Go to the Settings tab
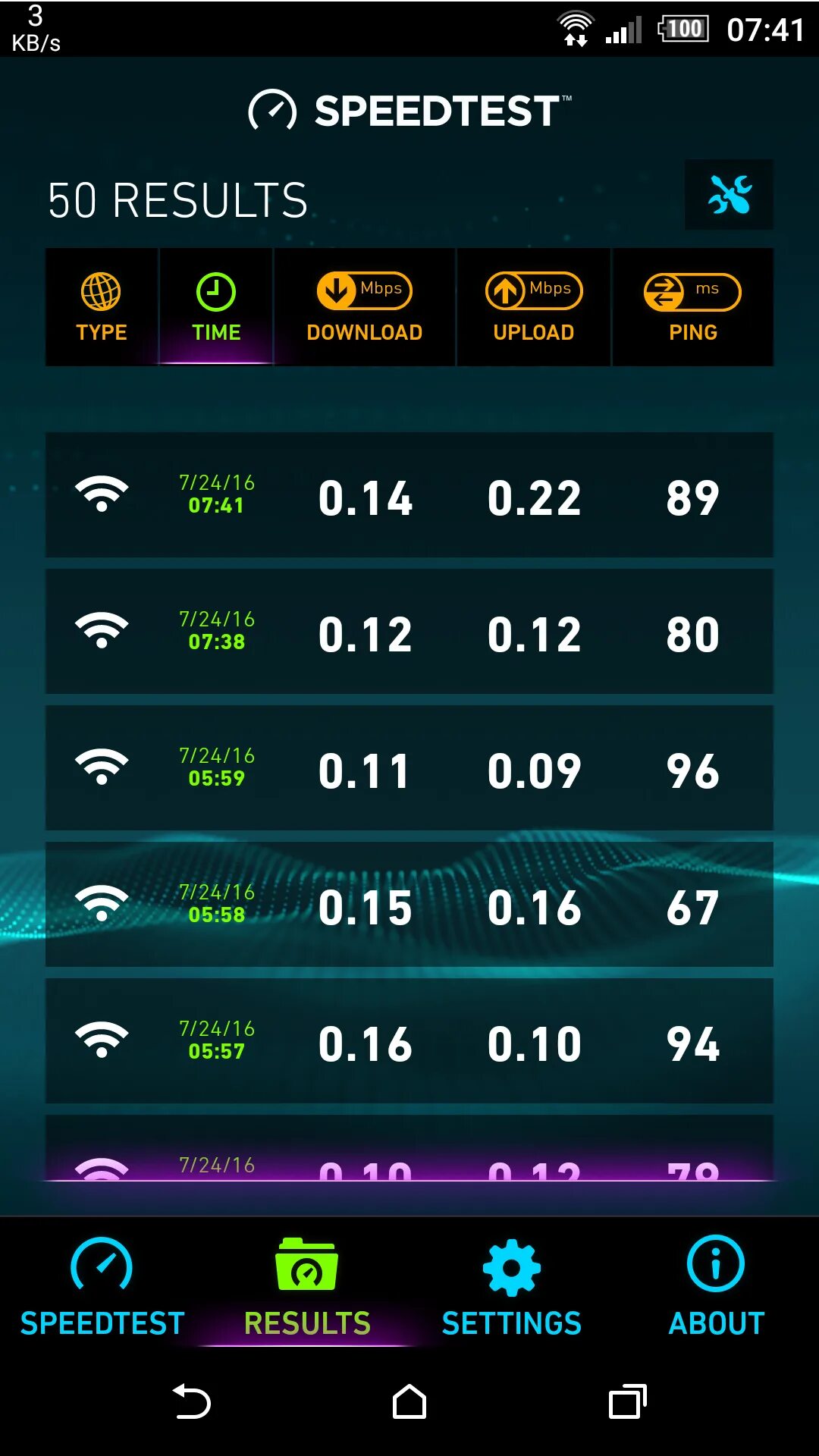This screenshot has height=1456, width=819. (512, 1286)
